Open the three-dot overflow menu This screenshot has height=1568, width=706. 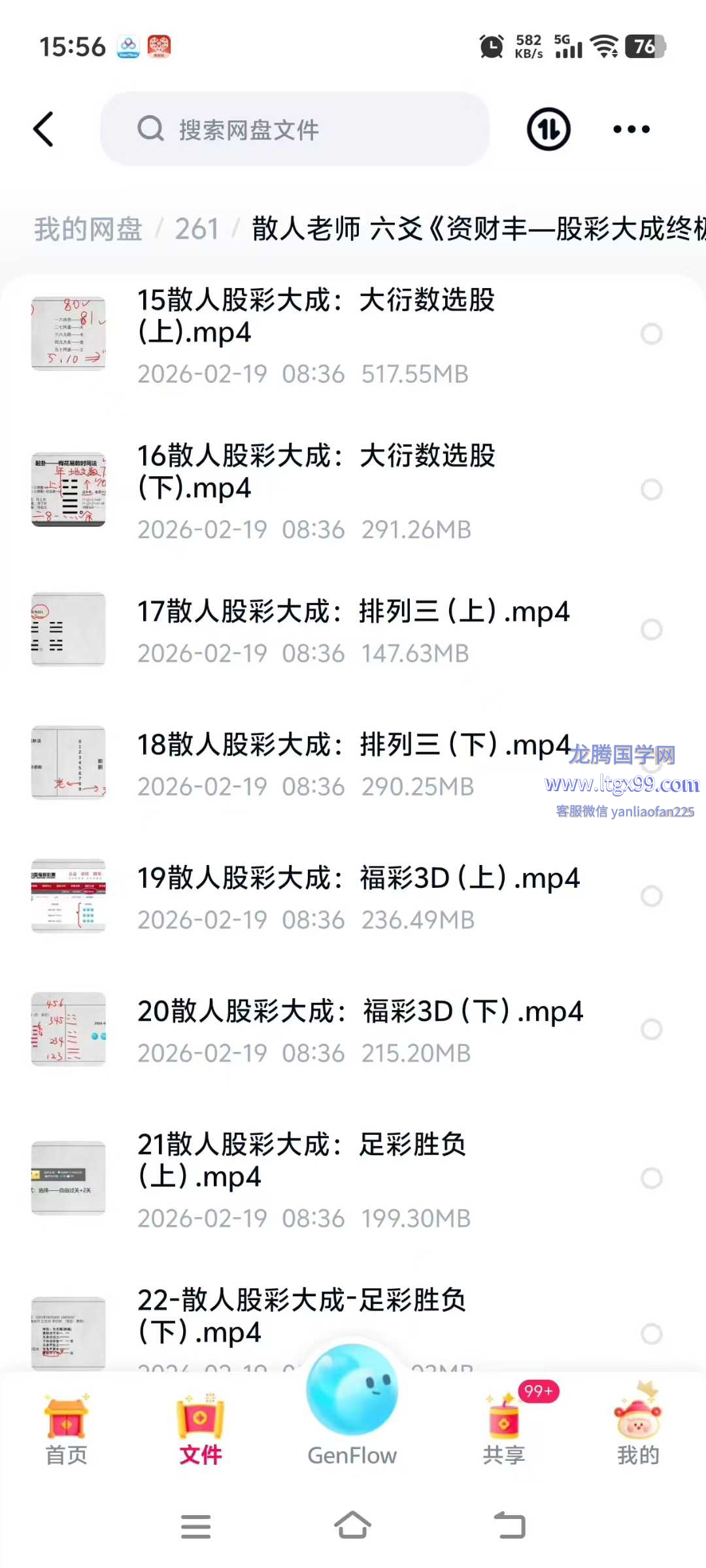(631, 129)
